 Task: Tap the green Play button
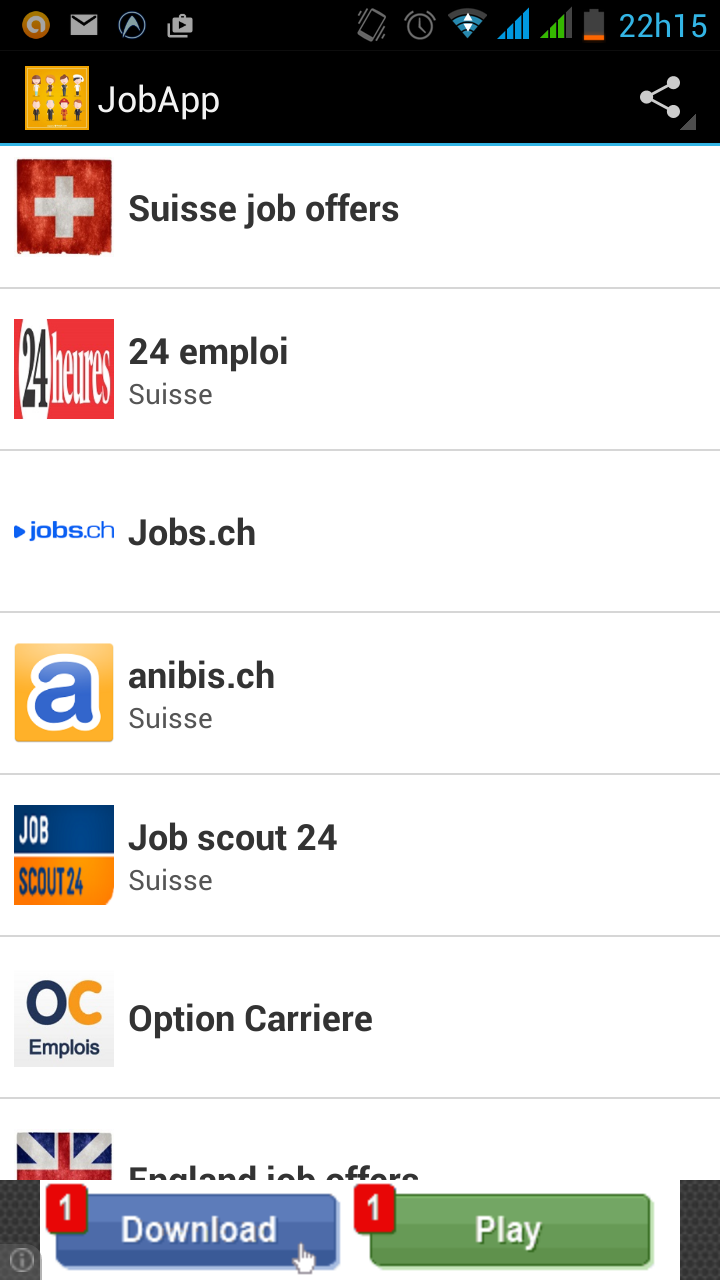pyautogui.click(x=508, y=1229)
